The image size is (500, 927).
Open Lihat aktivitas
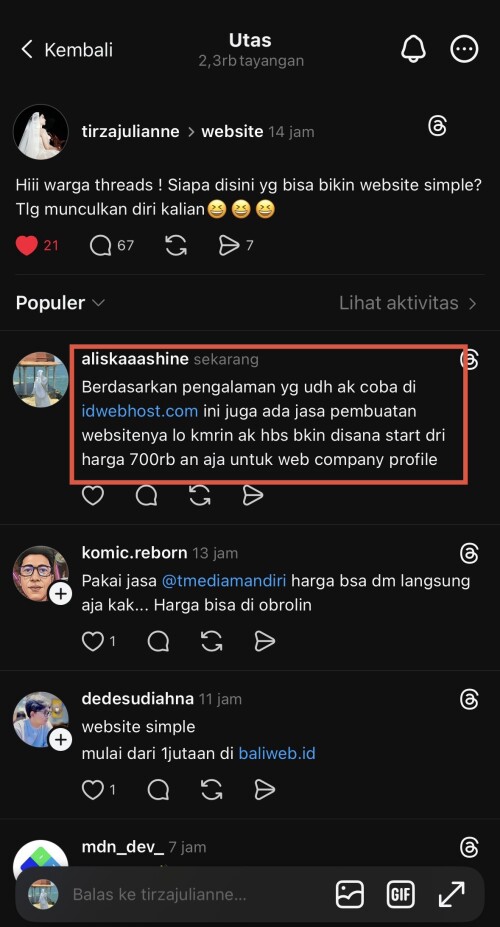click(408, 303)
